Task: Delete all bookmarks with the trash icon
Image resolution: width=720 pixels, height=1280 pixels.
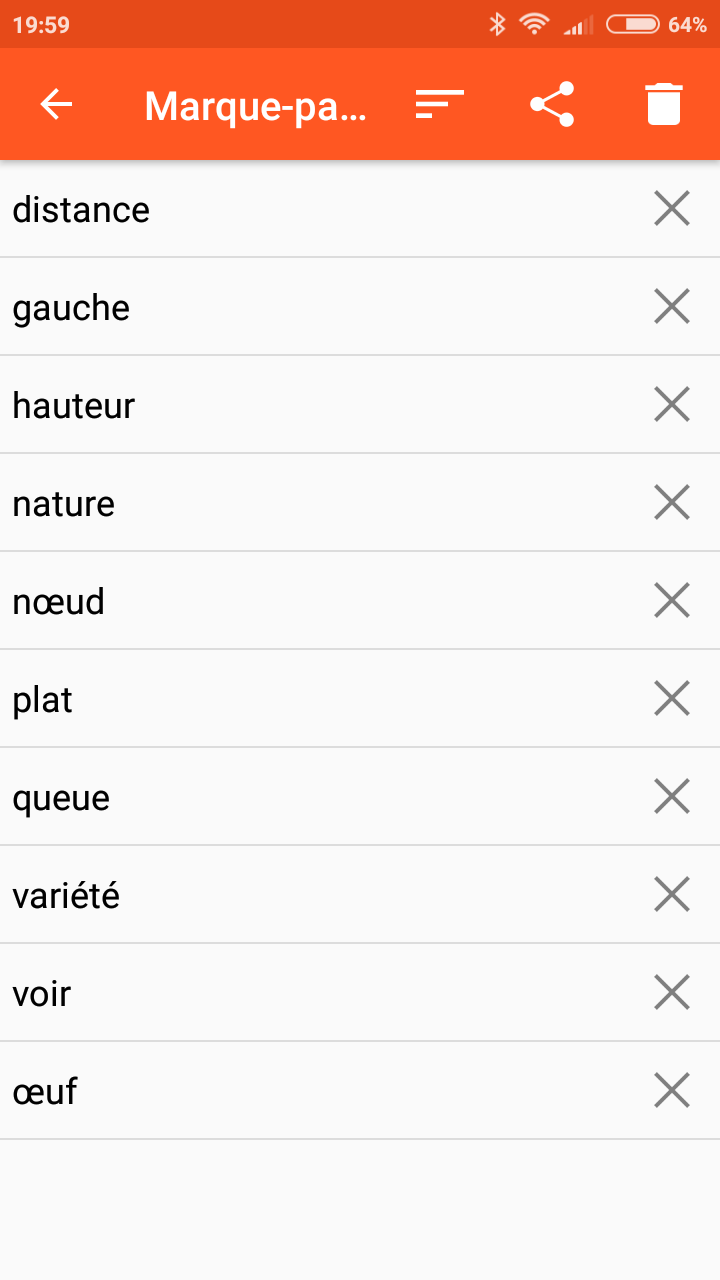Action: click(663, 104)
